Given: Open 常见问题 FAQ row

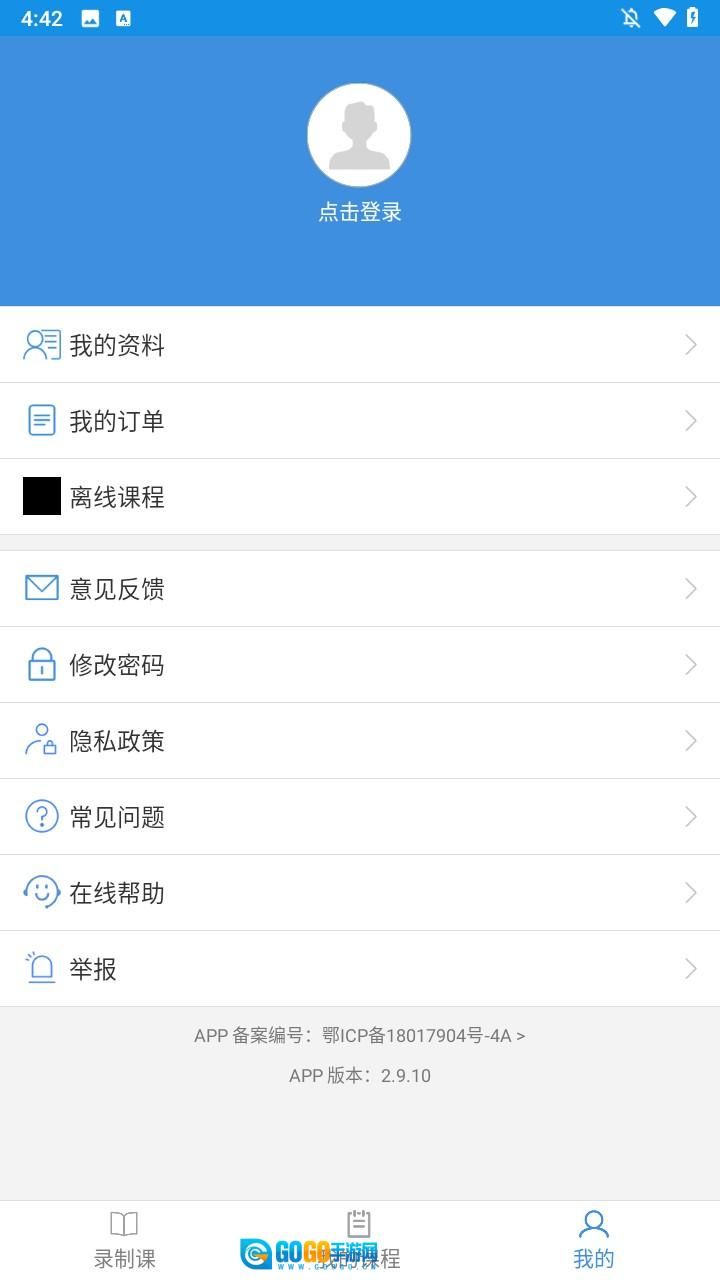Looking at the screenshot, I should coord(360,817).
